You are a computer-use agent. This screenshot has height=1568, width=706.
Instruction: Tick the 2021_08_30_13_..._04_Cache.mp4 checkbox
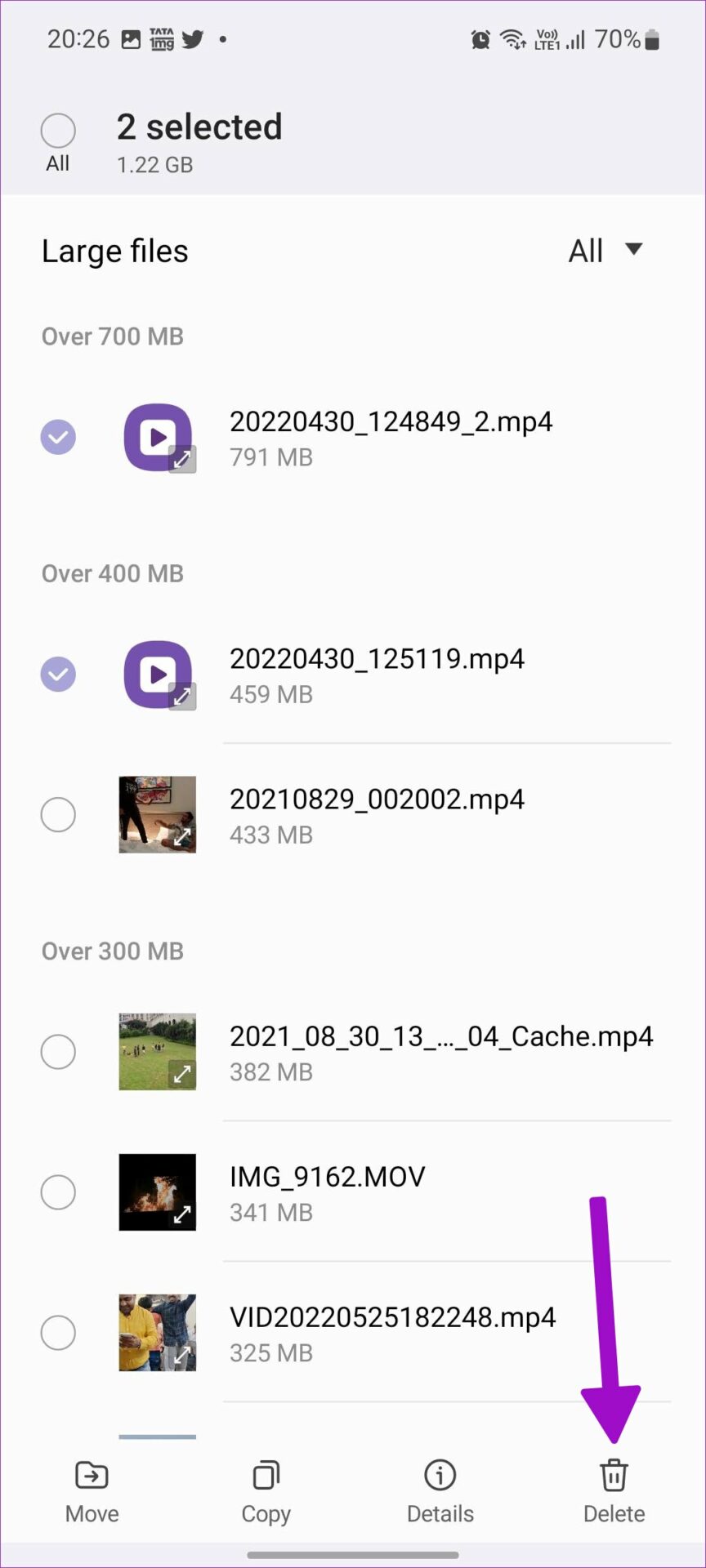click(58, 1052)
